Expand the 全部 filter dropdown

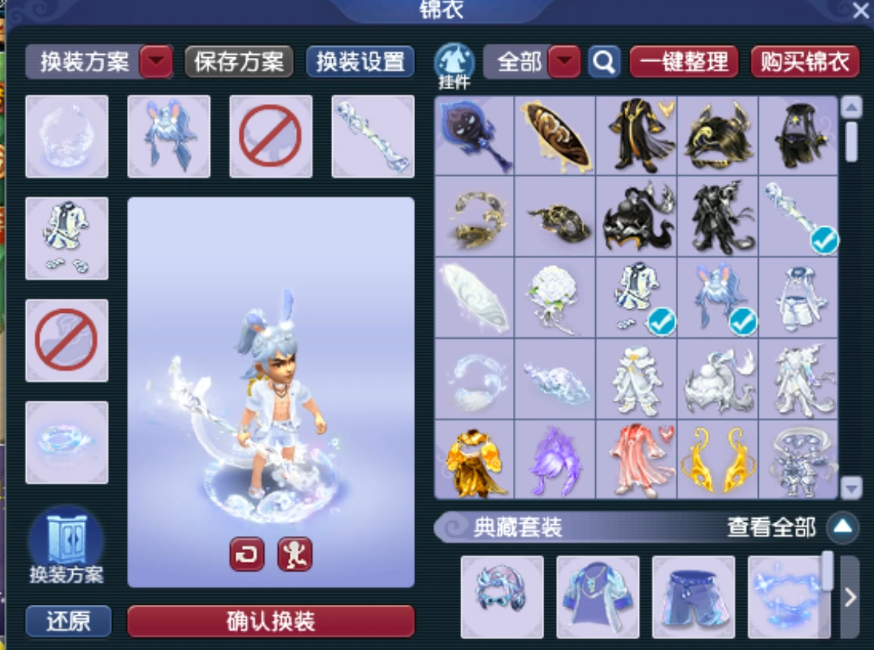click(x=565, y=62)
